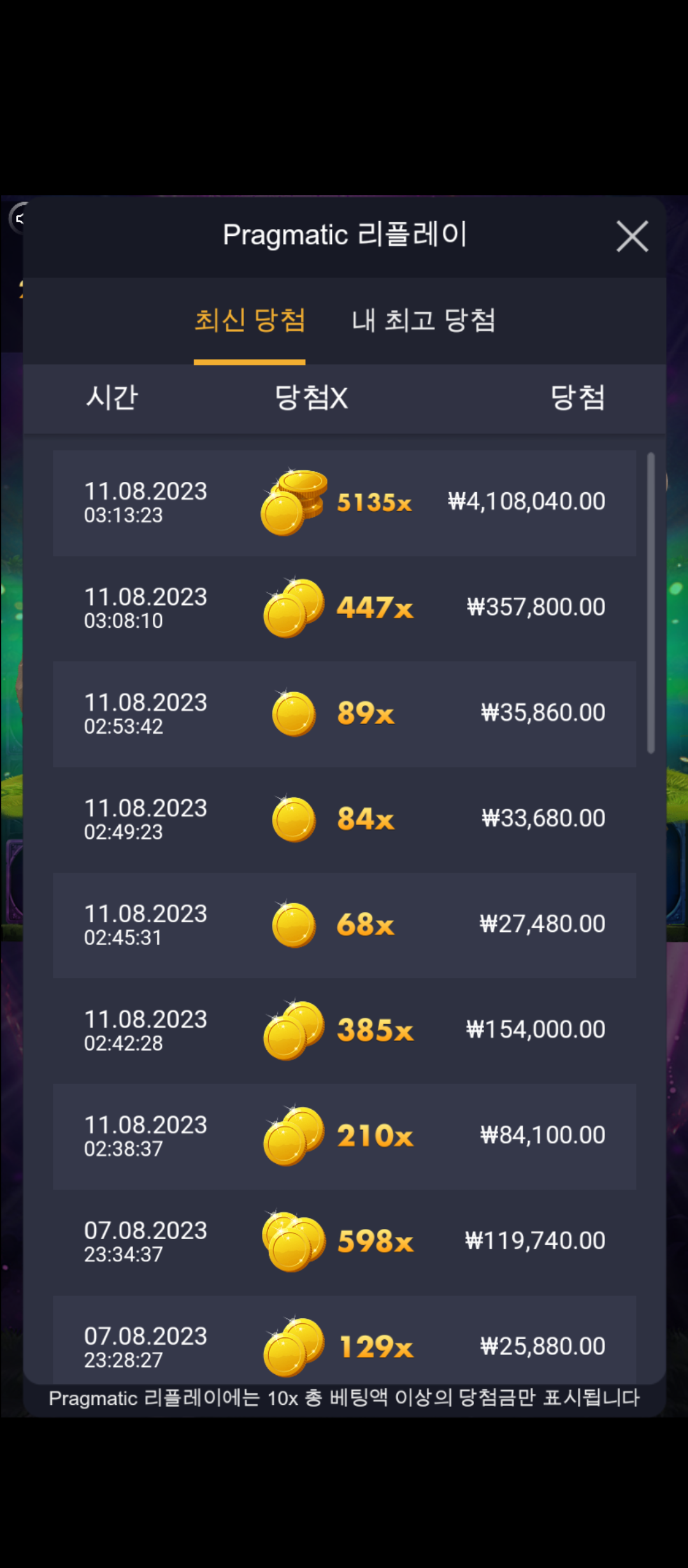Select the 최신 당첨 tab
Image resolution: width=688 pixels, height=1568 pixels.
(x=250, y=320)
